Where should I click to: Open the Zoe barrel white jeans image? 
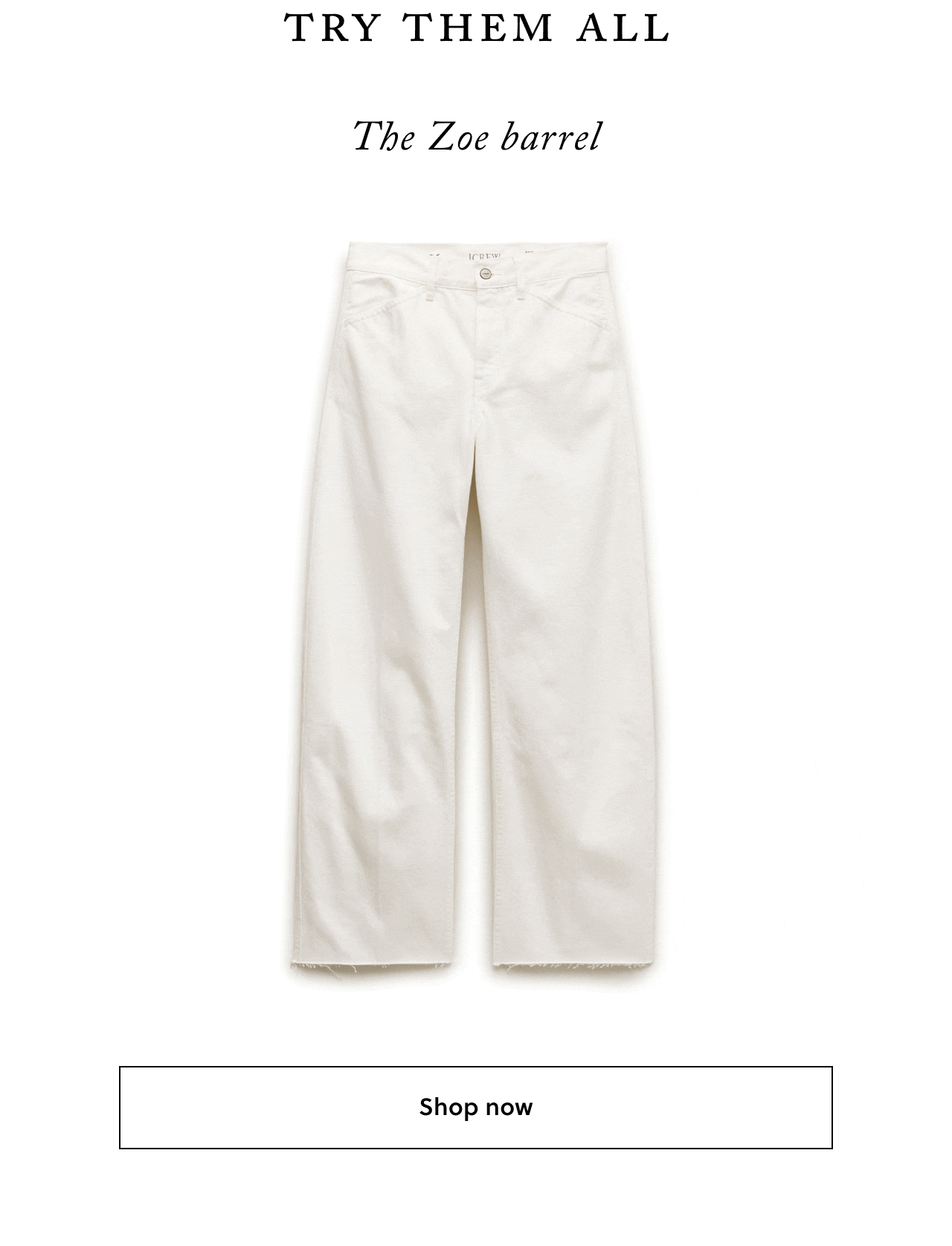point(476,610)
